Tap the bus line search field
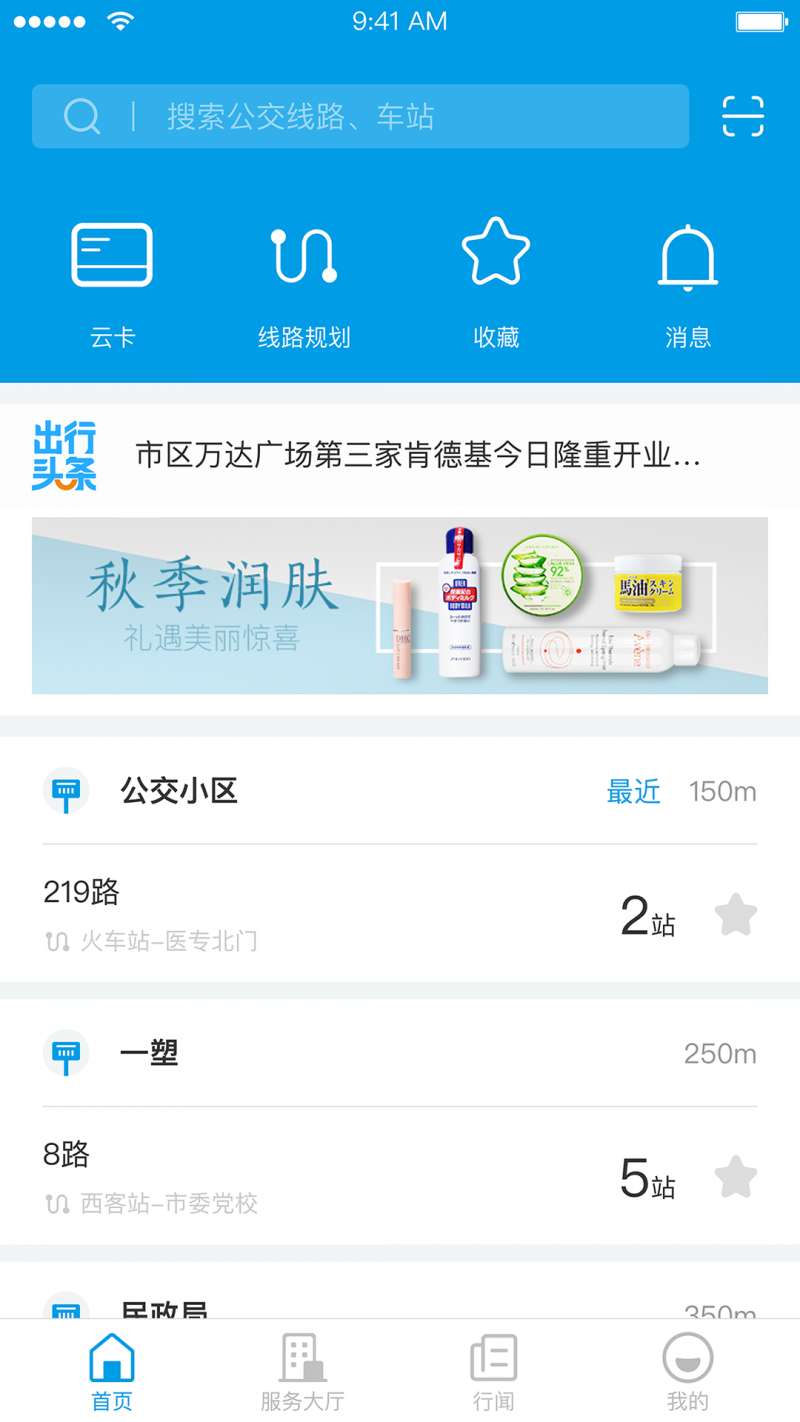 360,116
